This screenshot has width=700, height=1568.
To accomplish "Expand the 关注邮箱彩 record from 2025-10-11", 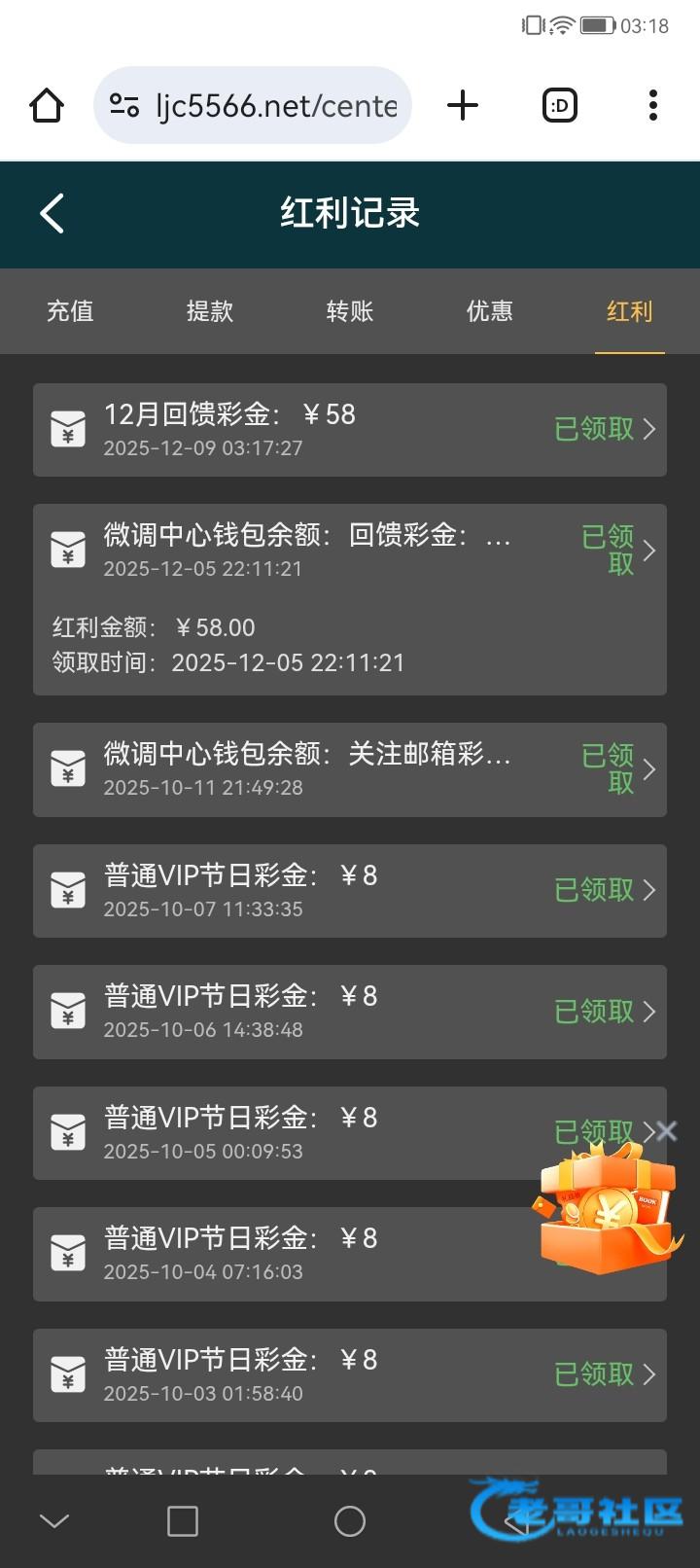I will [350, 769].
